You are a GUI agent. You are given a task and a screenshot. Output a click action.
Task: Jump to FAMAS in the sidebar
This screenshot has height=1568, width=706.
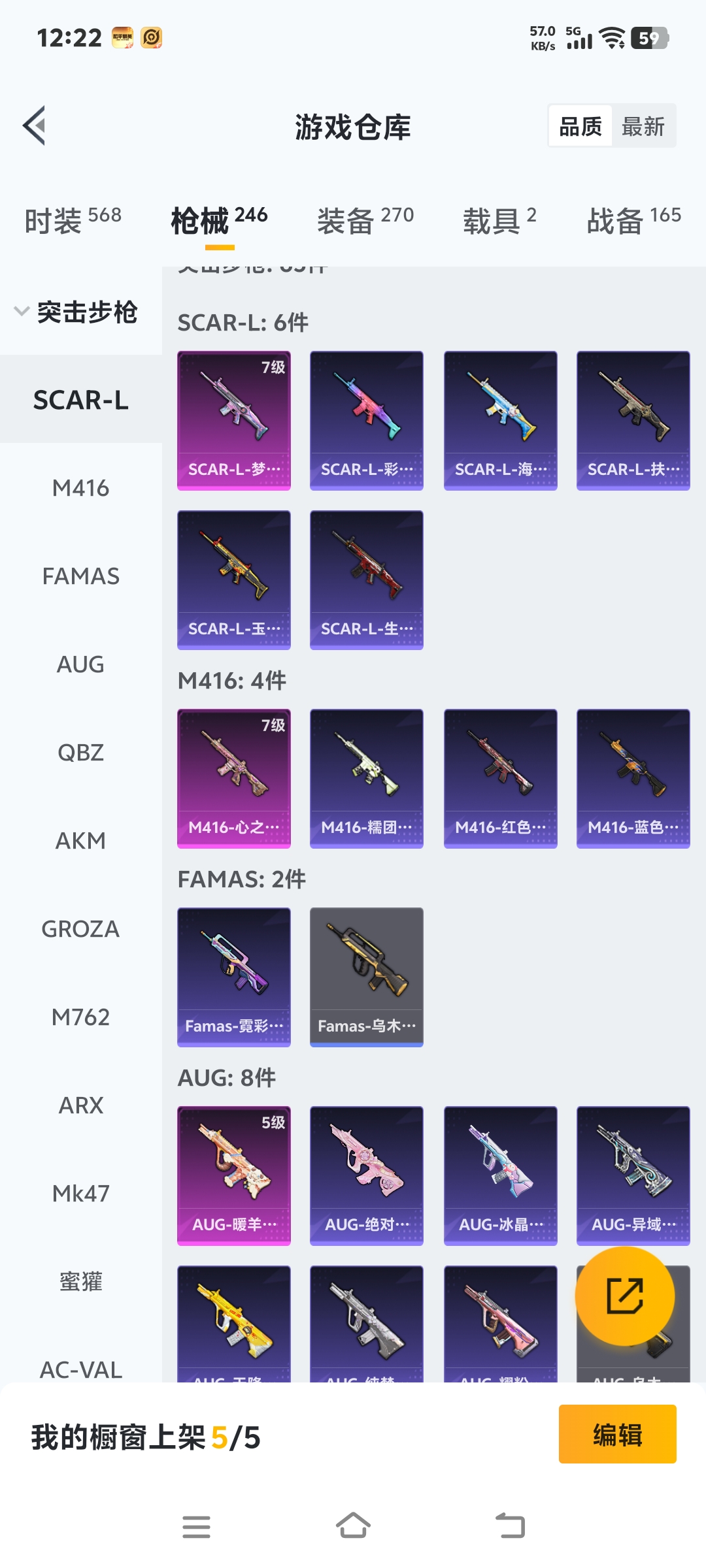pos(80,576)
